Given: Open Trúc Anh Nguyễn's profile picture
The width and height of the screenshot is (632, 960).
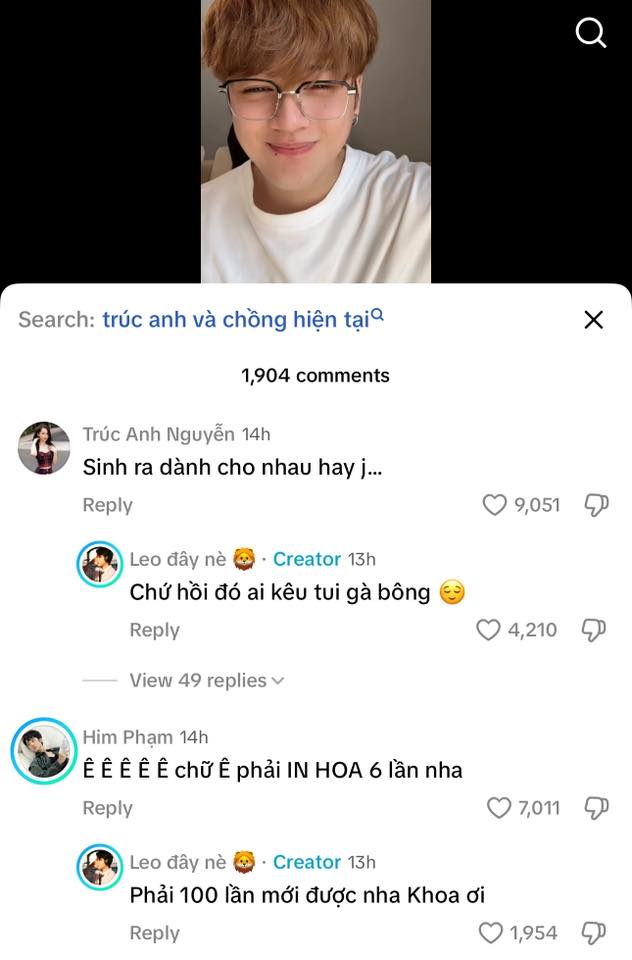Looking at the screenshot, I should point(44,448).
